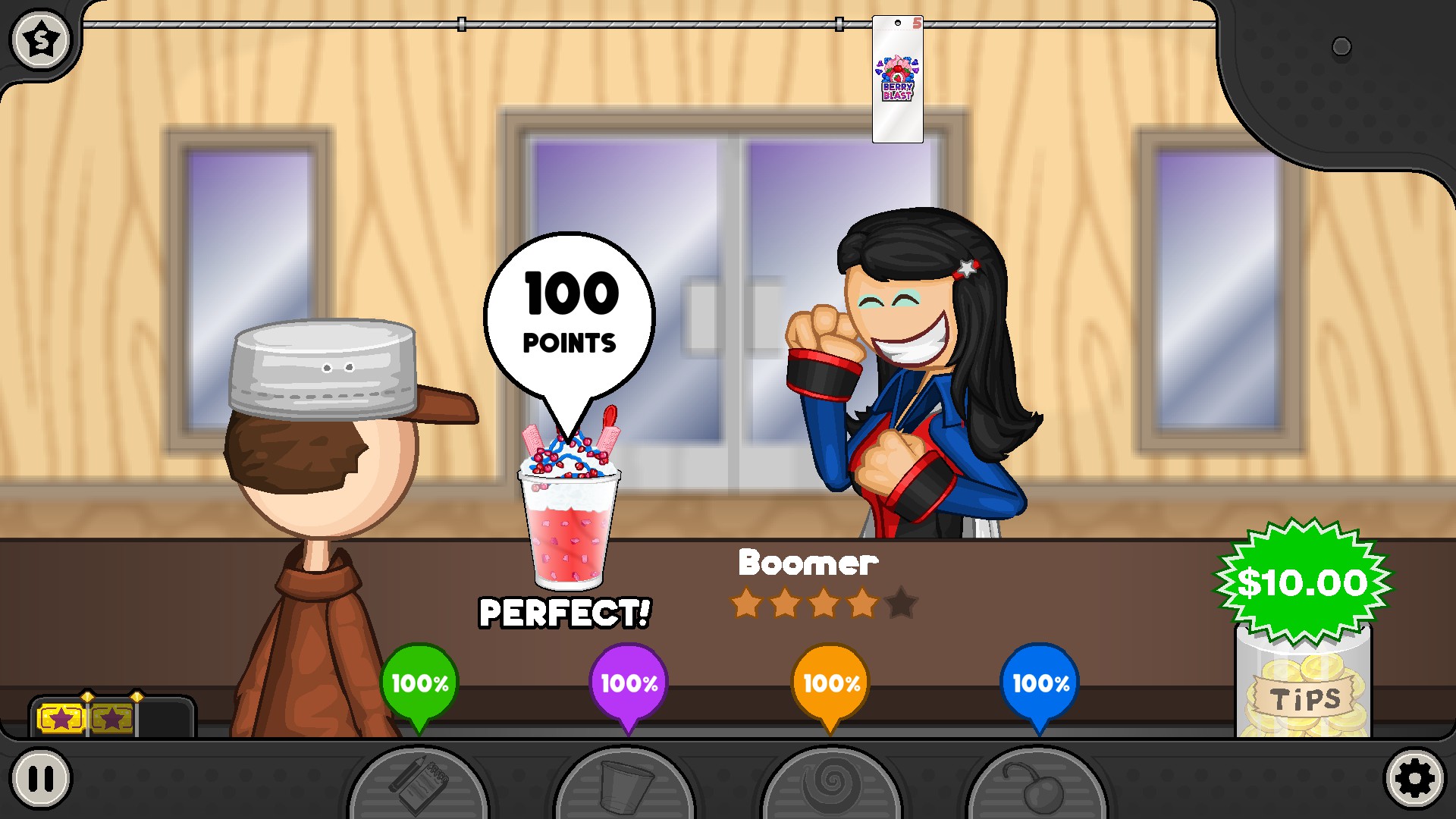
Task: Select the Berry Blast order ticket
Action: 897,80
